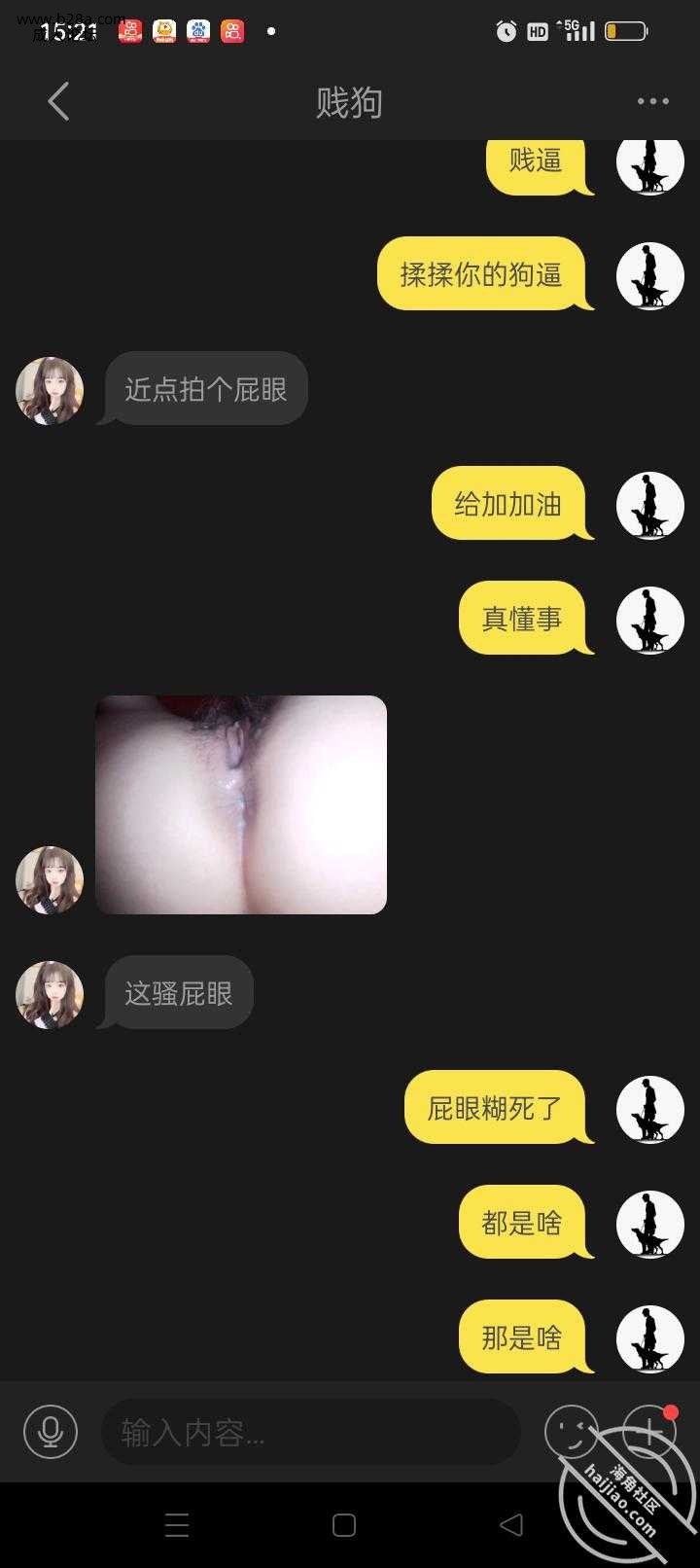Image resolution: width=700 pixels, height=1568 pixels.
Task: Open the three-dot options menu
Action: click(649, 101)
